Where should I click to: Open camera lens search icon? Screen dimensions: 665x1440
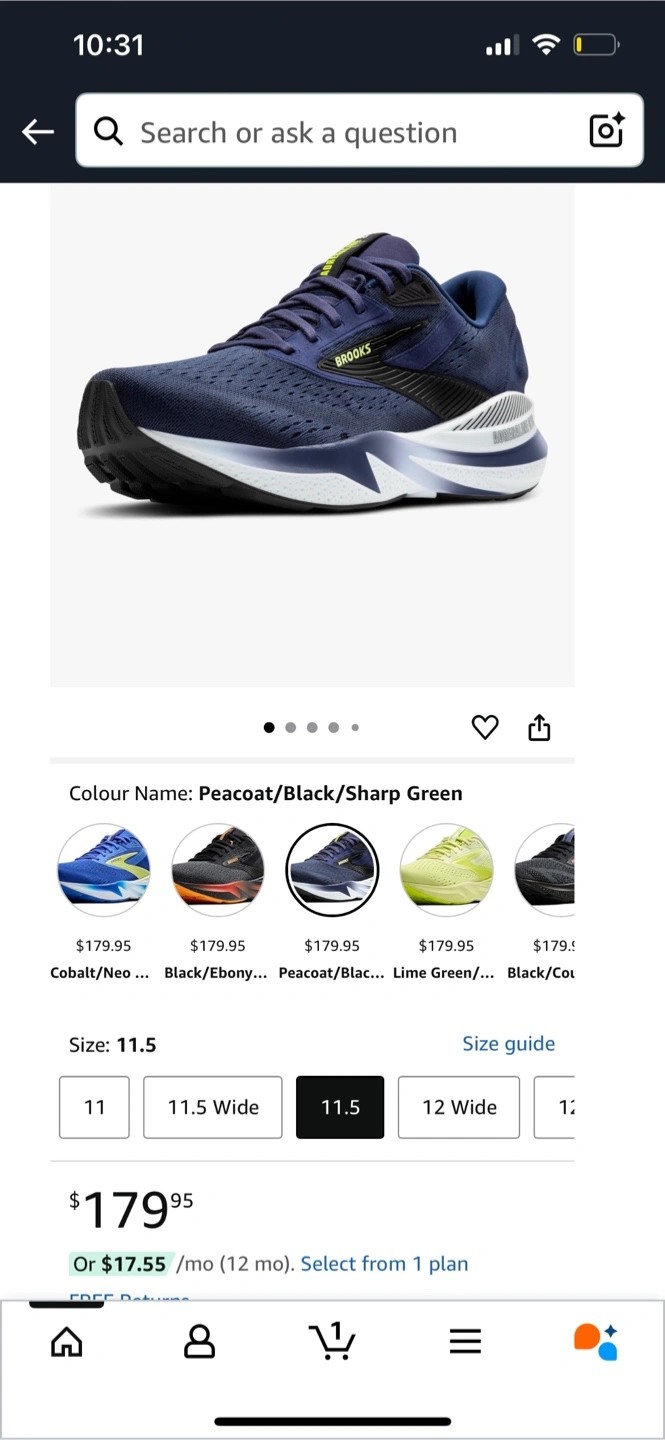606,131
